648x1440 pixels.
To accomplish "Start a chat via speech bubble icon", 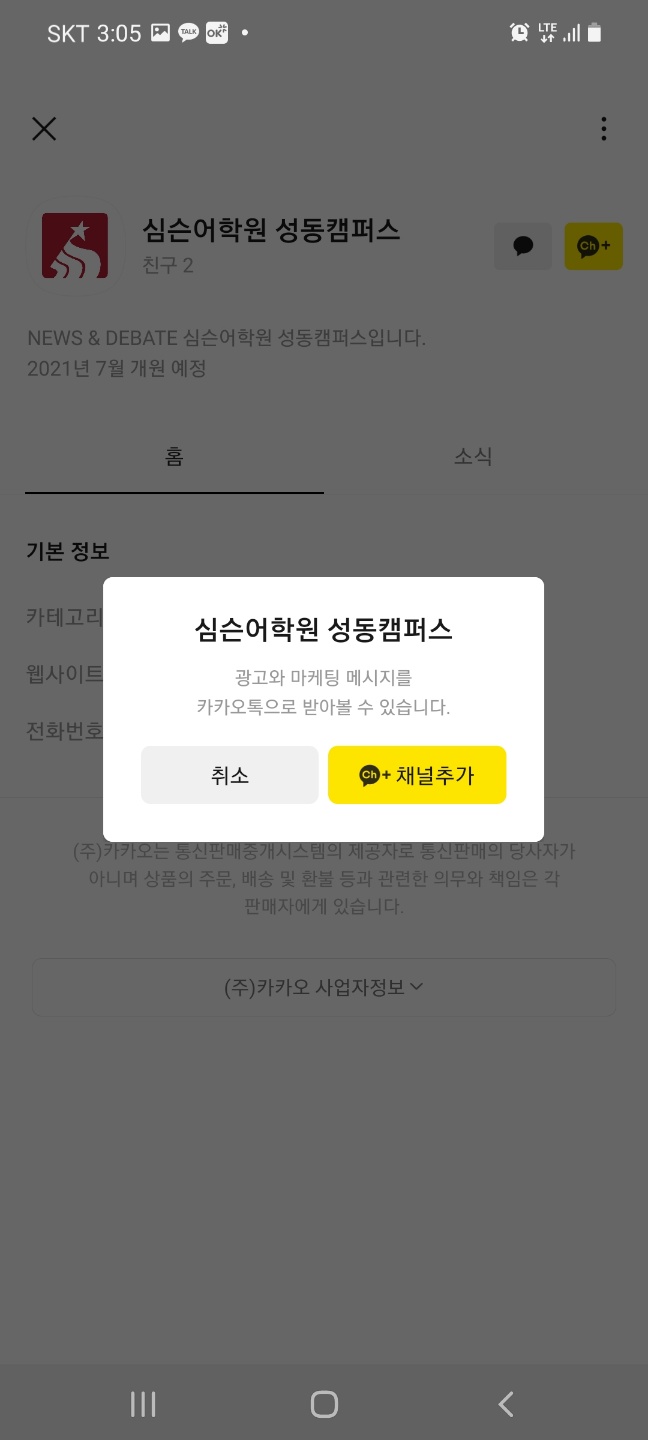I will point(523,246).
